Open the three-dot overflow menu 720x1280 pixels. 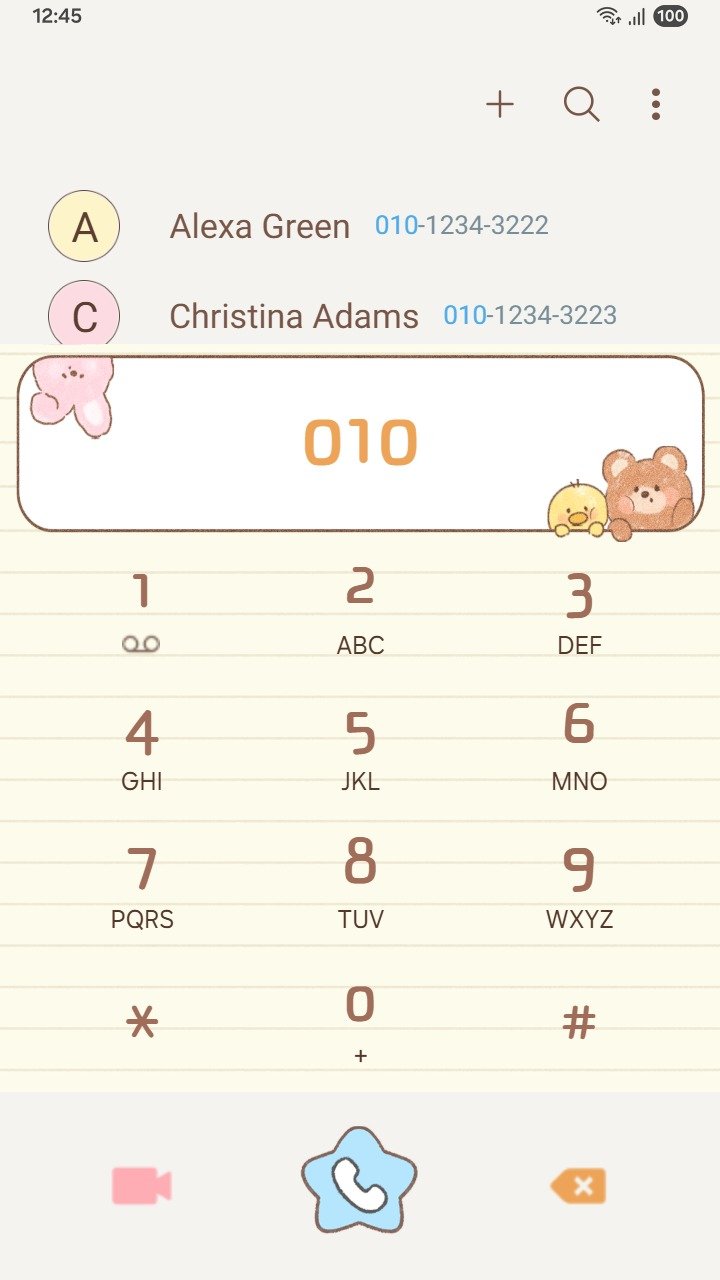coord(655,104)
